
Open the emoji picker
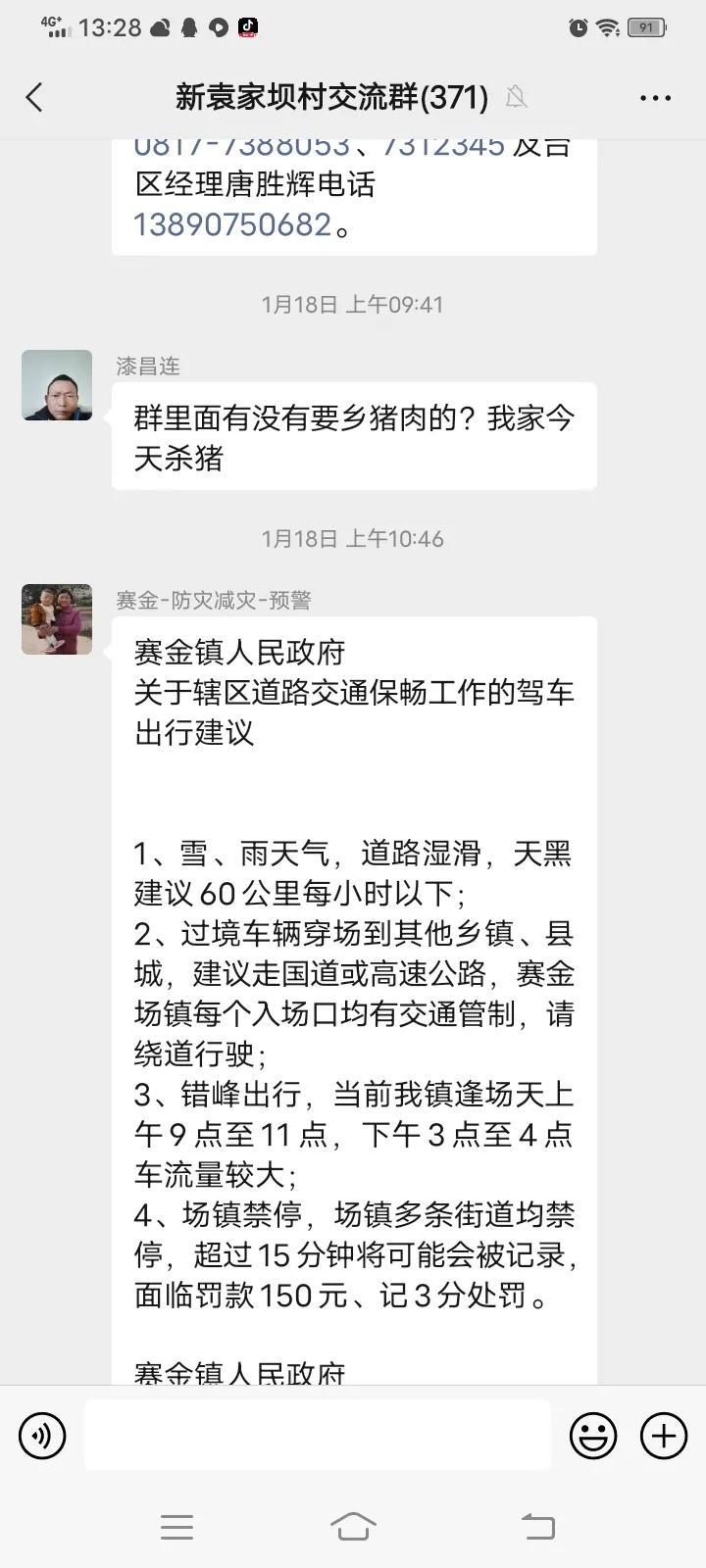(x=593, y=1436)
